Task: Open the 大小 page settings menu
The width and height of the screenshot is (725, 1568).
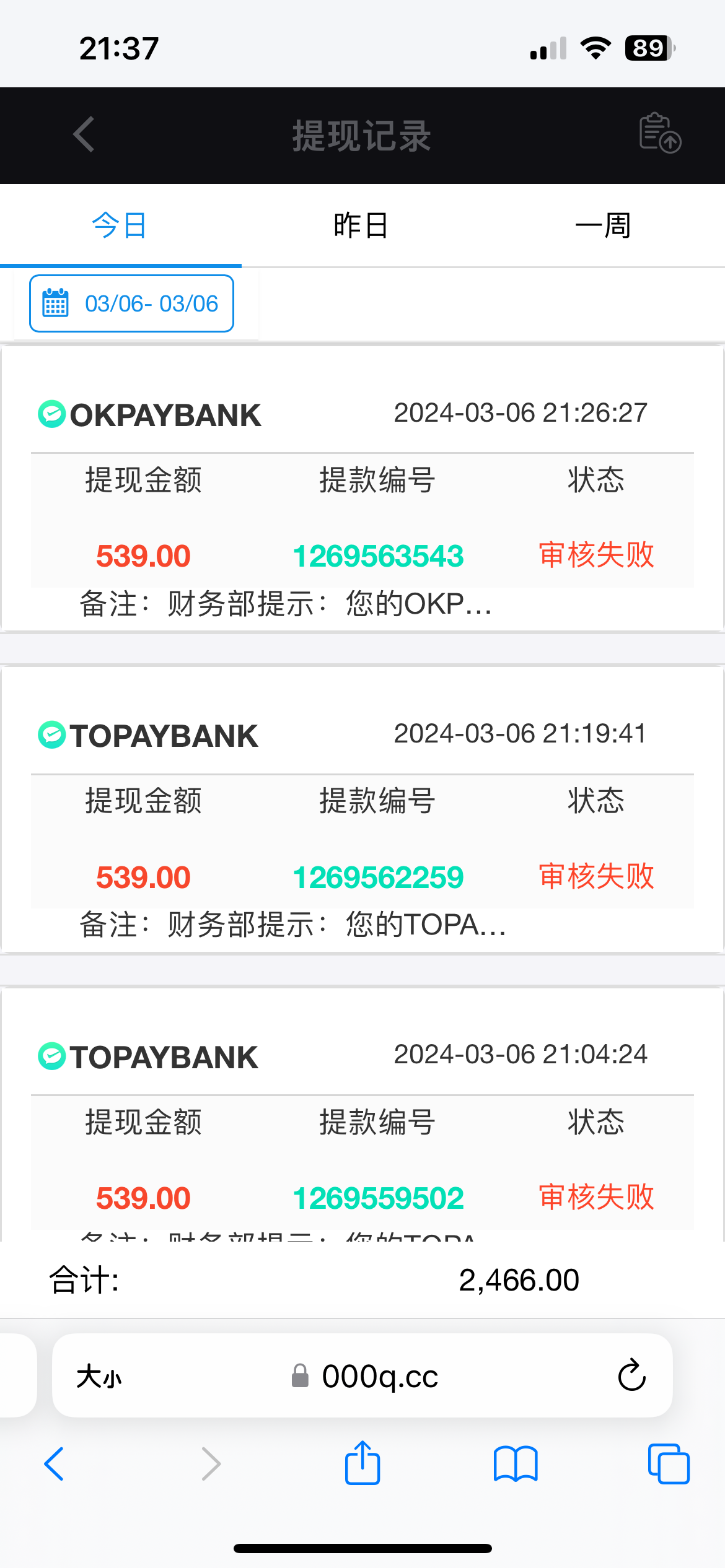Action: (99, 1377)
